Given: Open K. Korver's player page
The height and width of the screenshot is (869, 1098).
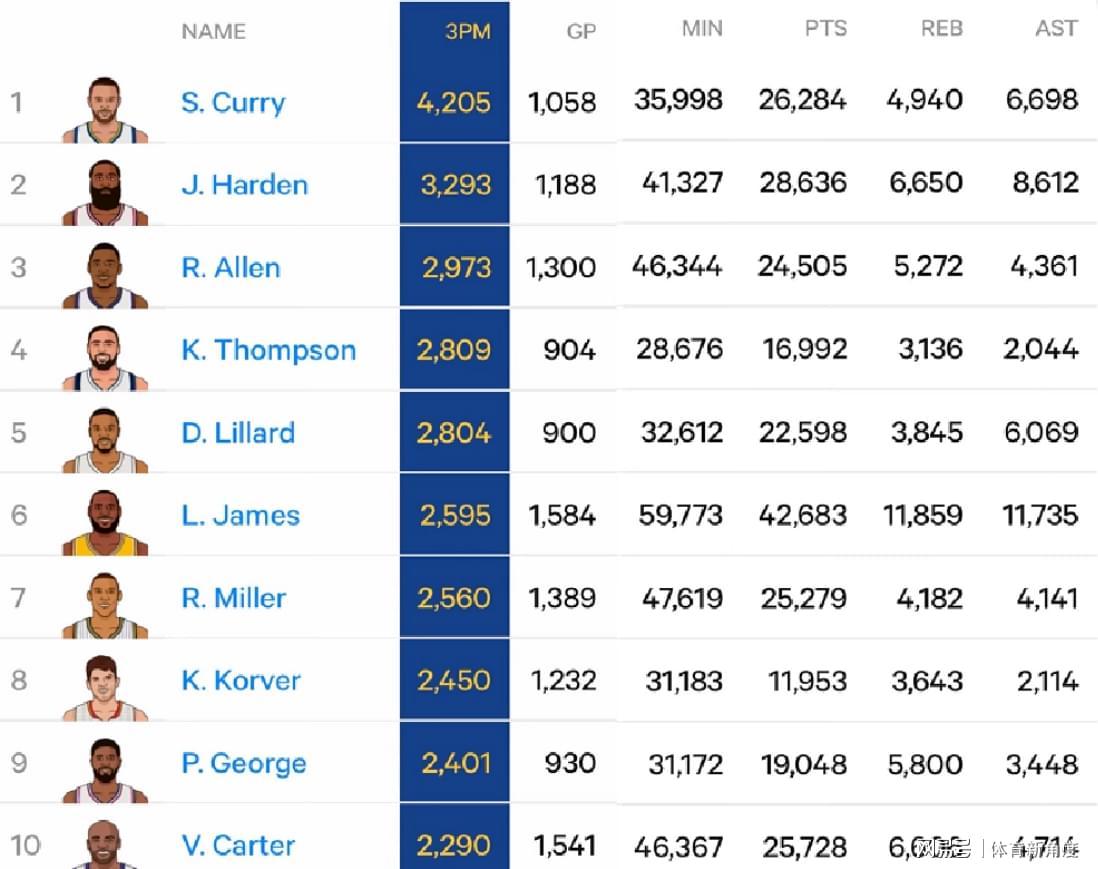Looking at the screenshot, I should [x=240, y=681].
